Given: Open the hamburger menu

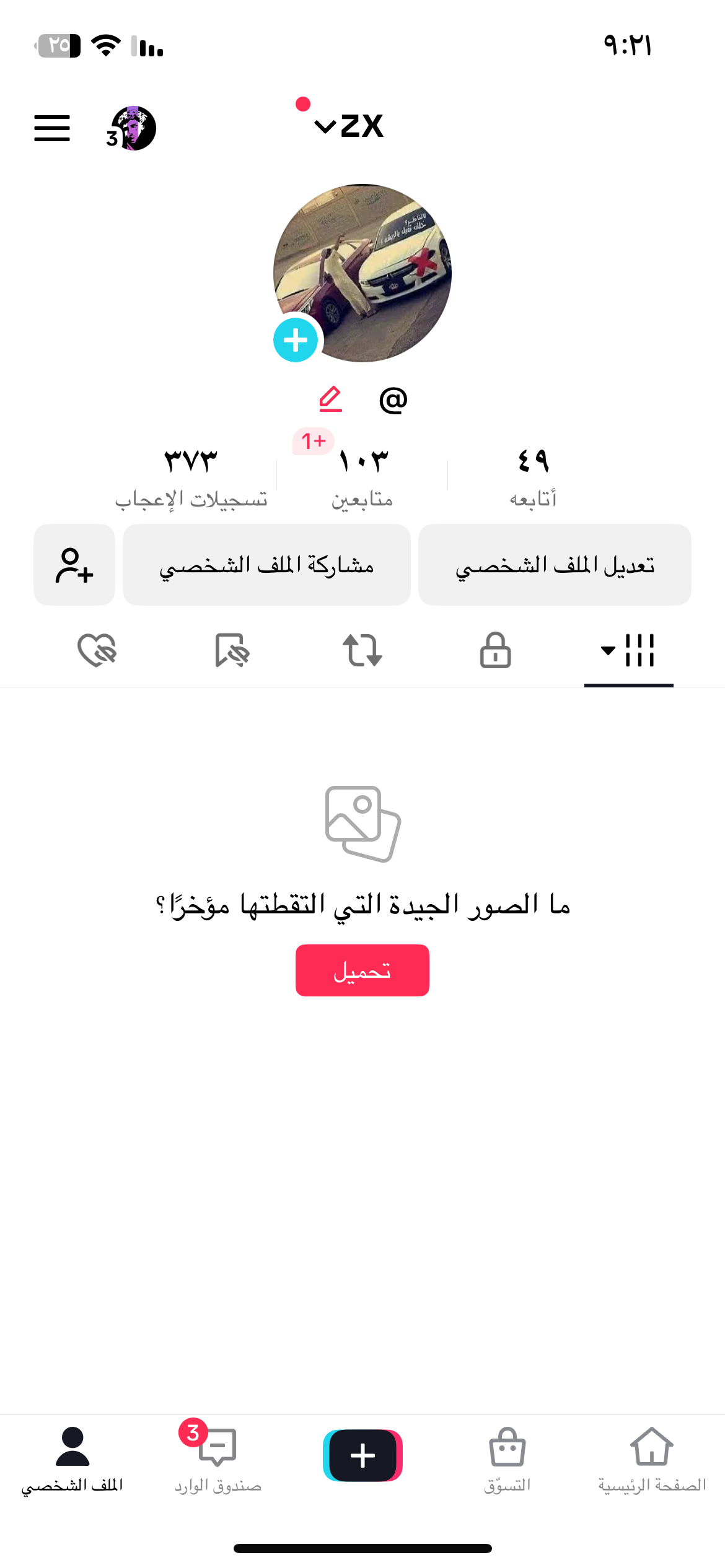Looking at the screenshot, I should pyautogui.click(x=52, y=129).
